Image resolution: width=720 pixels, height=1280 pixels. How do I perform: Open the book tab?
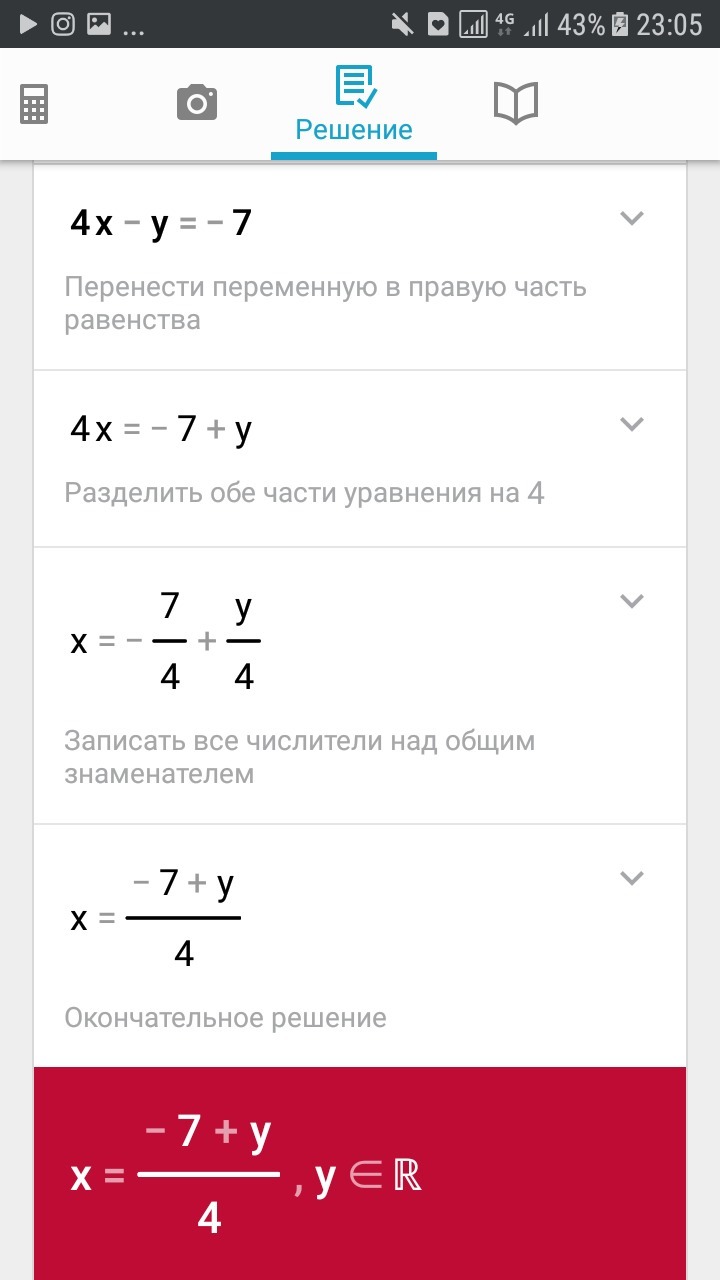(516, 103)
